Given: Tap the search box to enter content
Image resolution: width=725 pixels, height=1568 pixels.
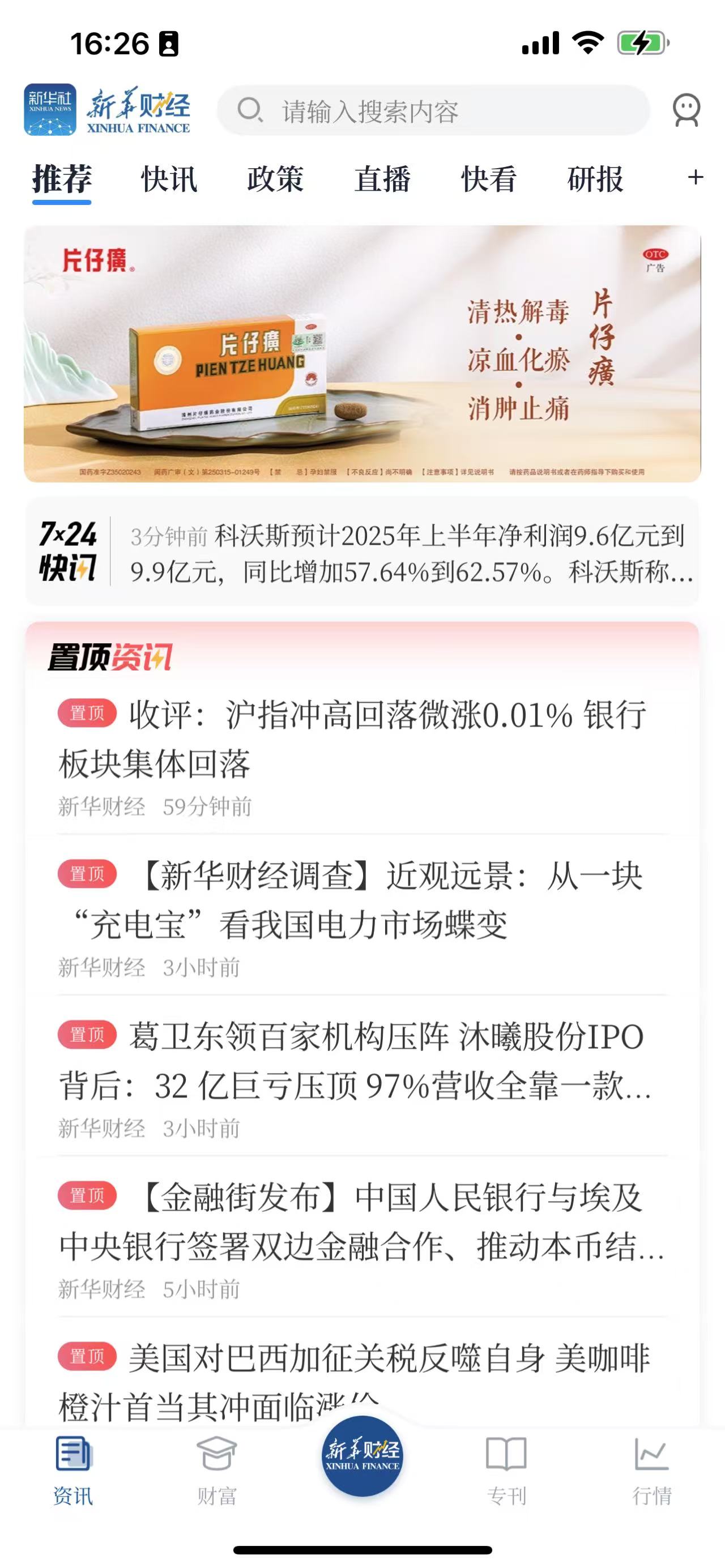Looking at the screenshot, I should point(433,110).
